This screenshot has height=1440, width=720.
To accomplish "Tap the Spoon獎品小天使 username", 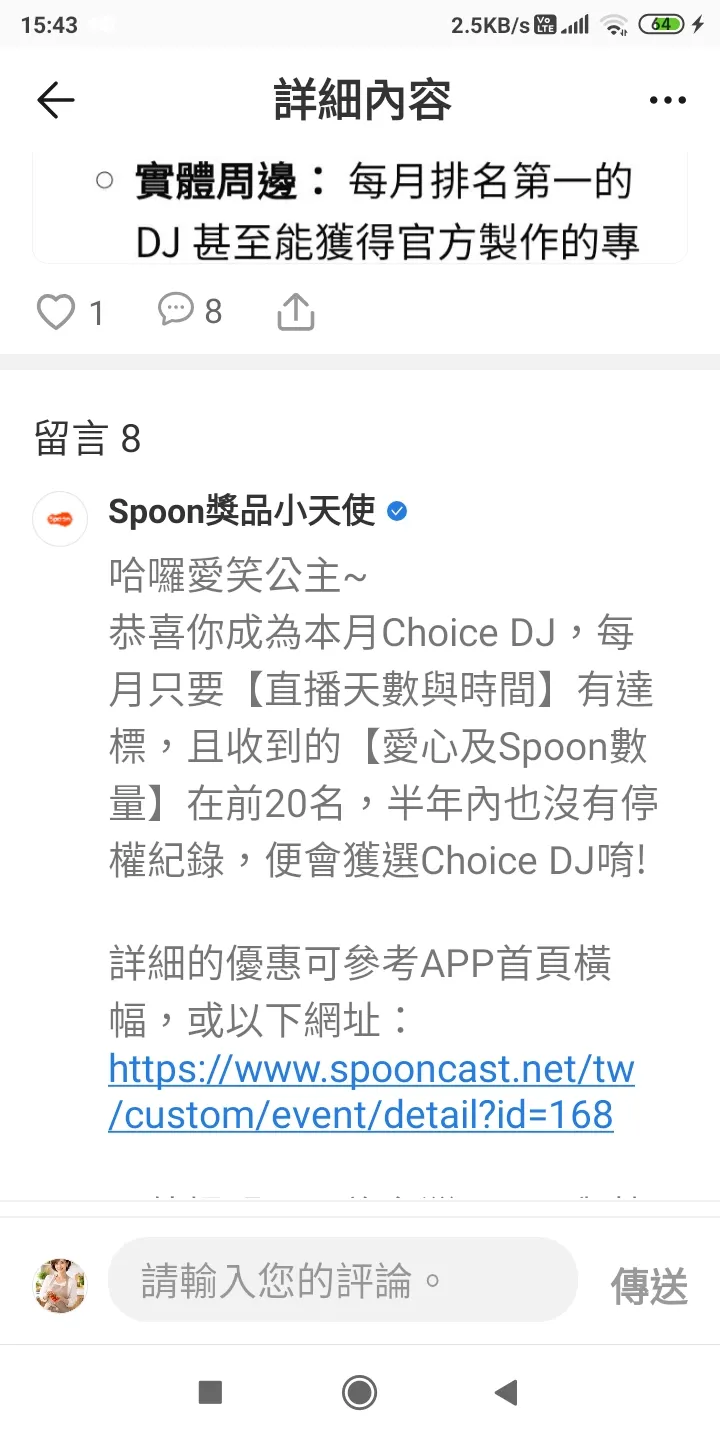I will pyautogui.click(x=242, y=512).
